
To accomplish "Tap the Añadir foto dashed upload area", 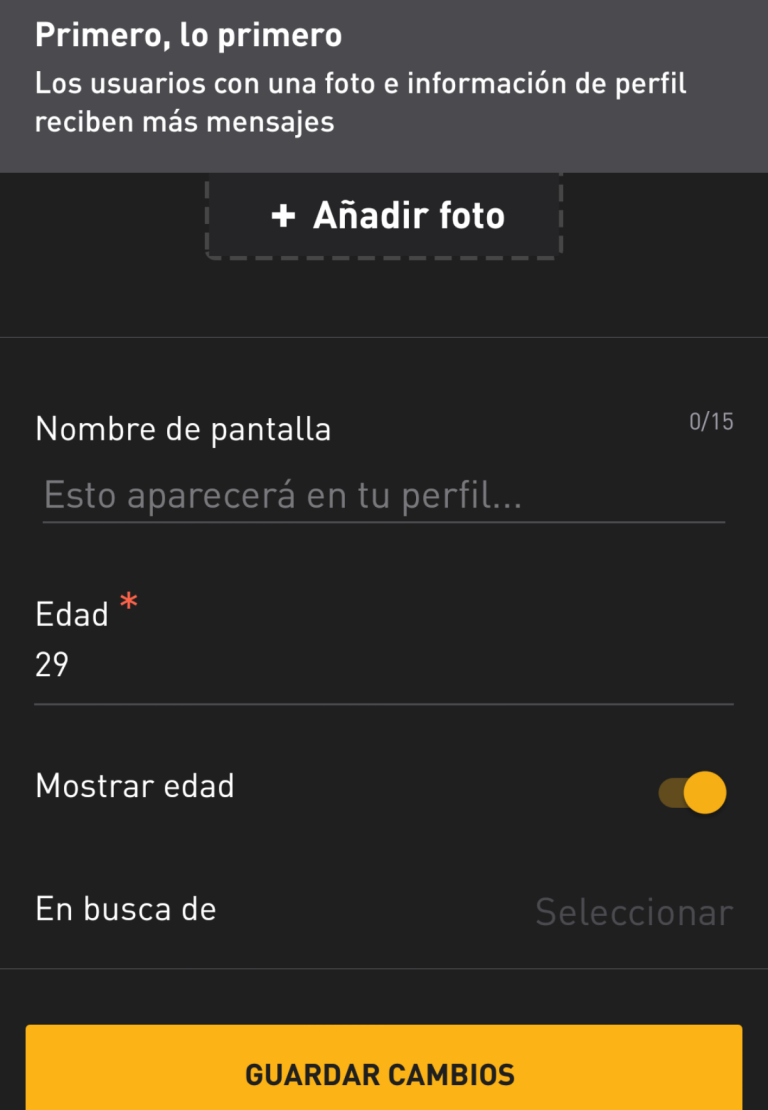I will [383, 215].
